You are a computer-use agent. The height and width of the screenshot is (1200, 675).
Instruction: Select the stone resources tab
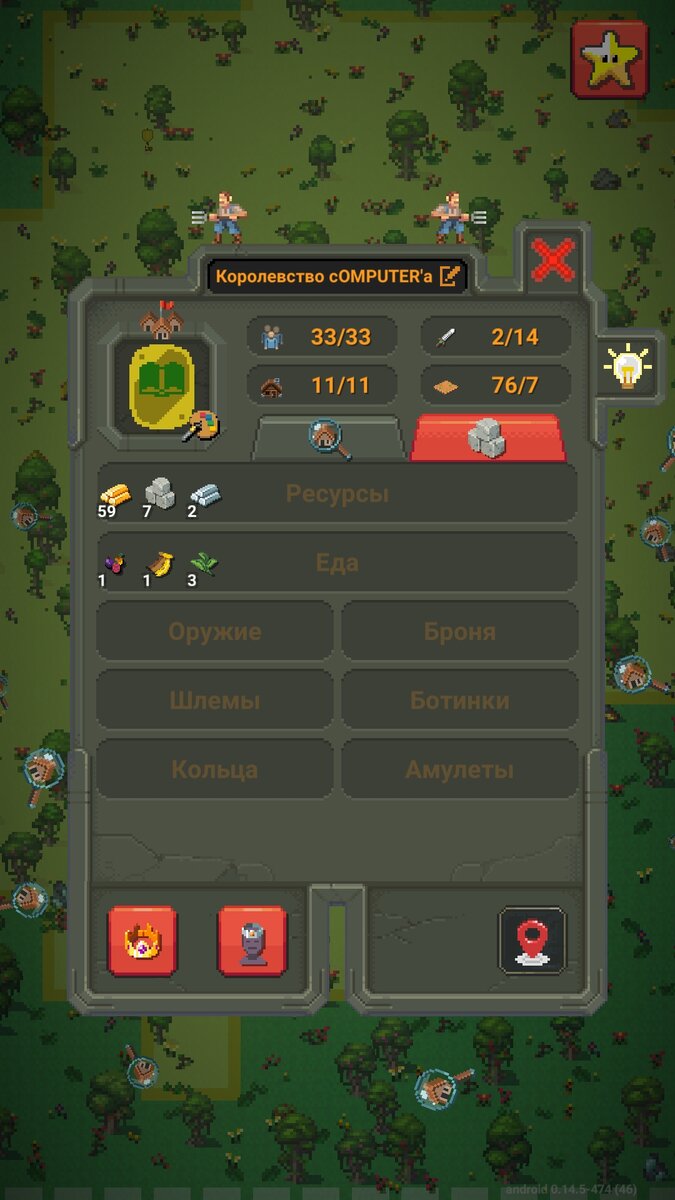pyautogui.click(x=487, y=438)
